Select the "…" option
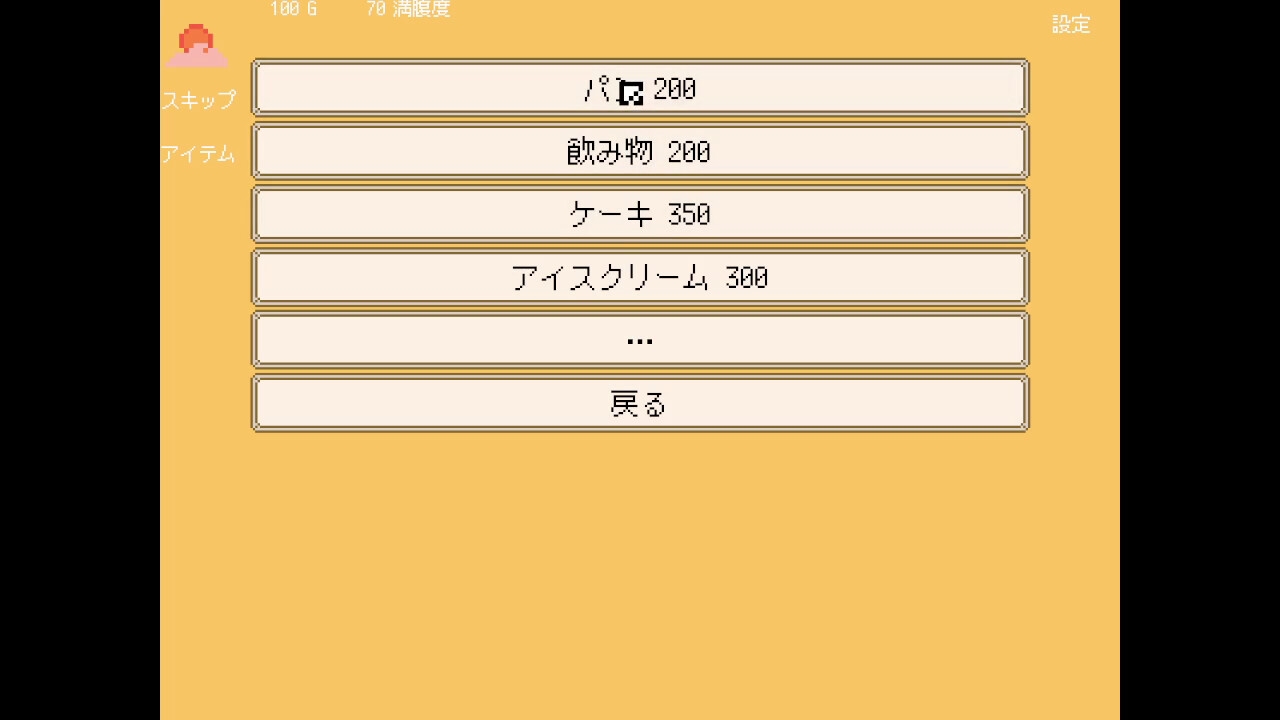The image size is (1280, 720). 640,340
